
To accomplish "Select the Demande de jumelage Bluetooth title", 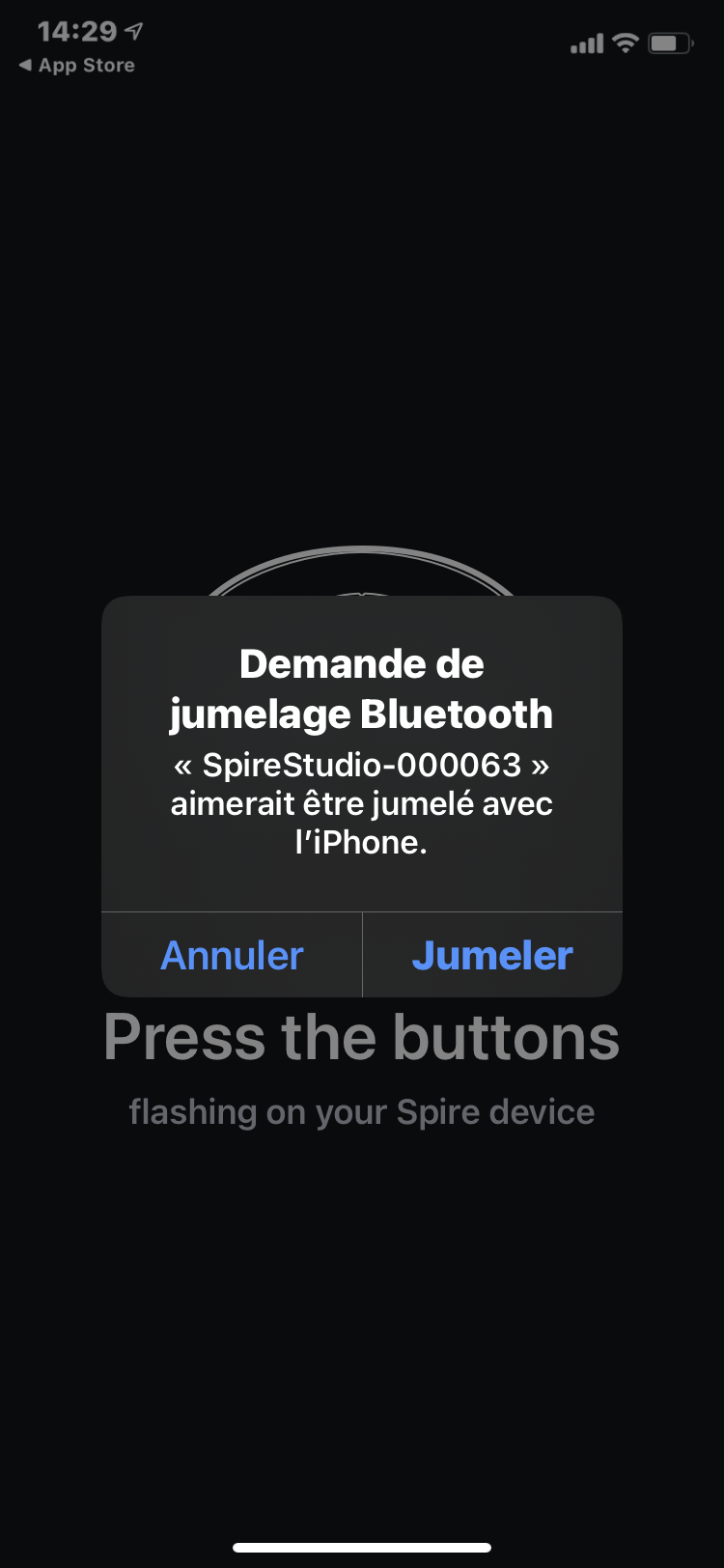I will point(361,687).
